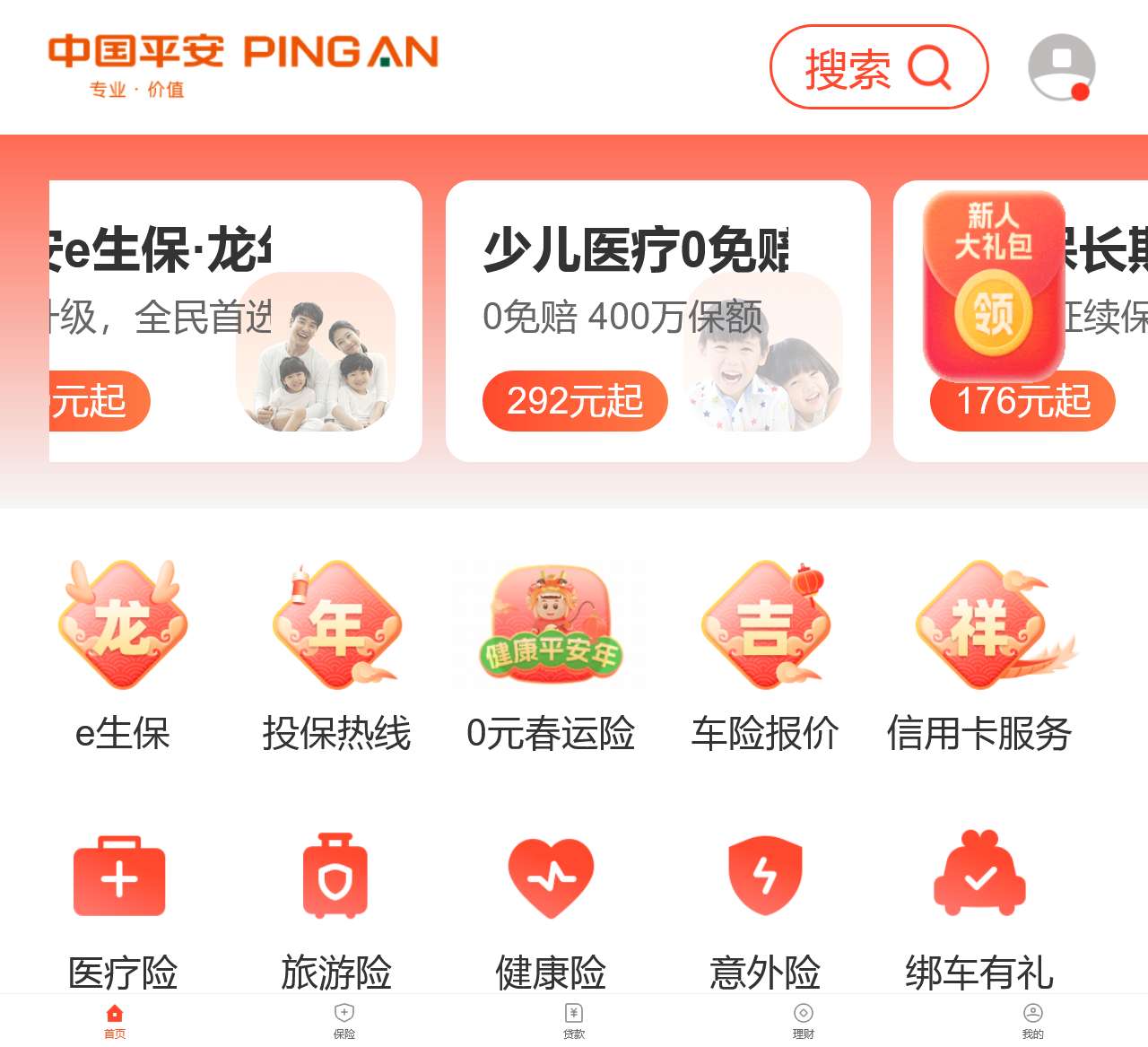Open the 0元春运险 shortcut

[x=550, y=657]
